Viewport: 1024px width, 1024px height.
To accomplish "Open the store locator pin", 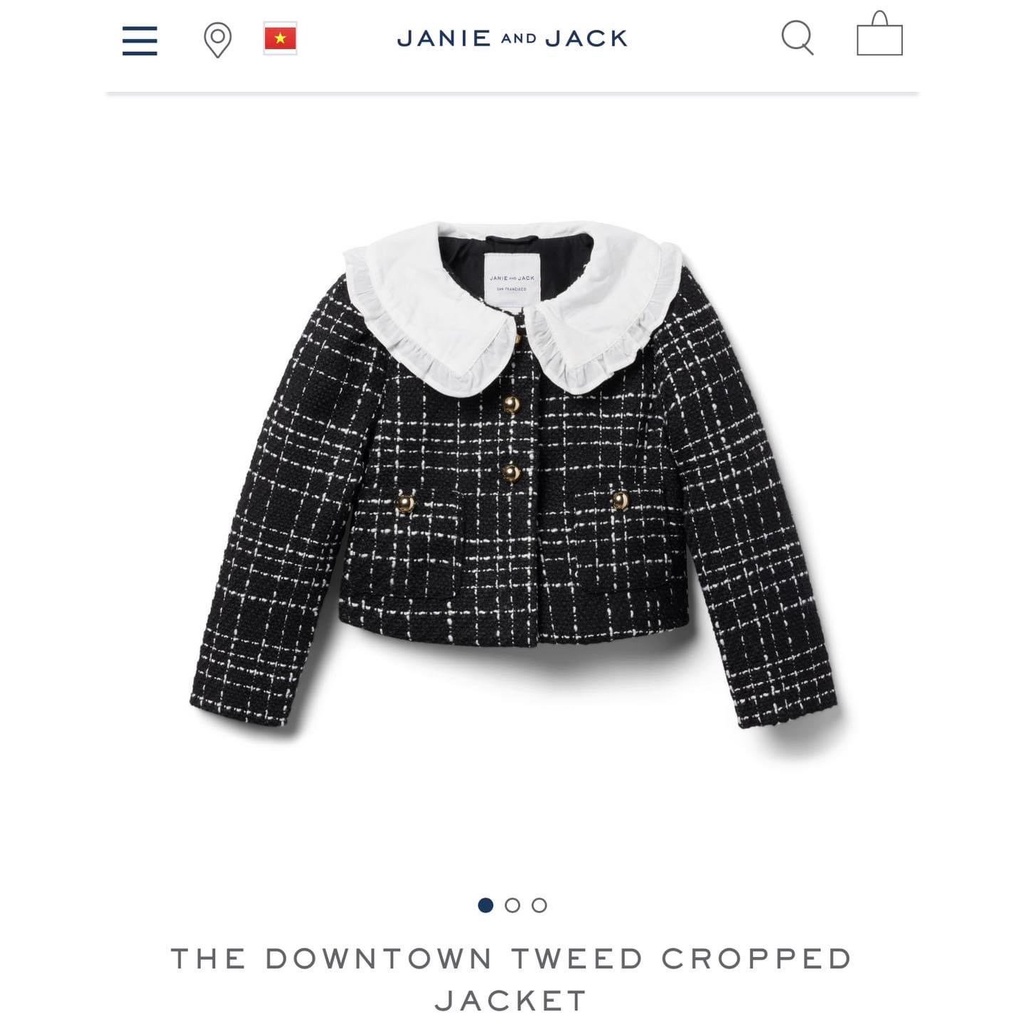I will click(217, 40).
